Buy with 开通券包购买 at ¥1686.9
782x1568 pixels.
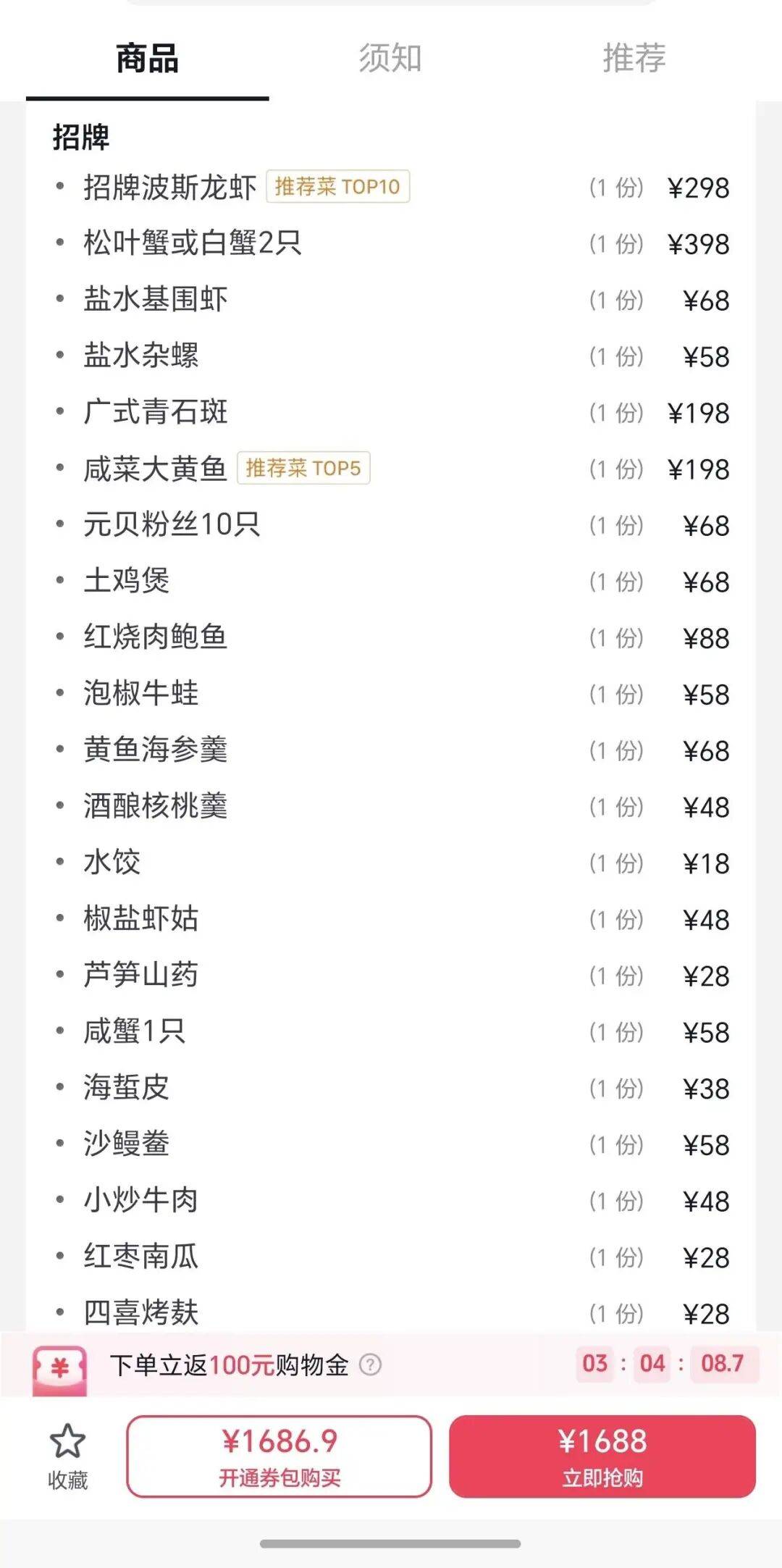click(279, 1456)
